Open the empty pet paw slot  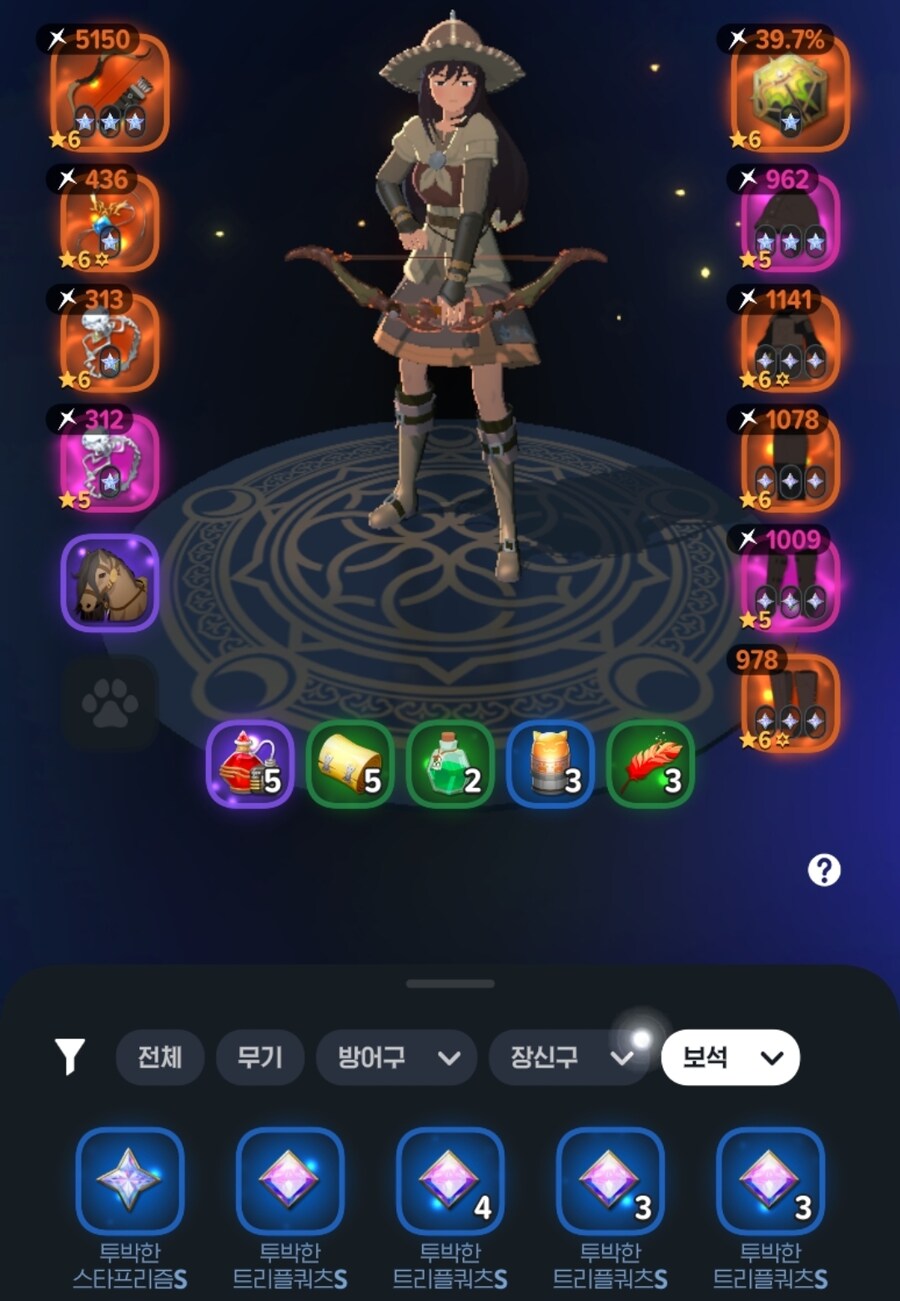[x=110, y=704]
